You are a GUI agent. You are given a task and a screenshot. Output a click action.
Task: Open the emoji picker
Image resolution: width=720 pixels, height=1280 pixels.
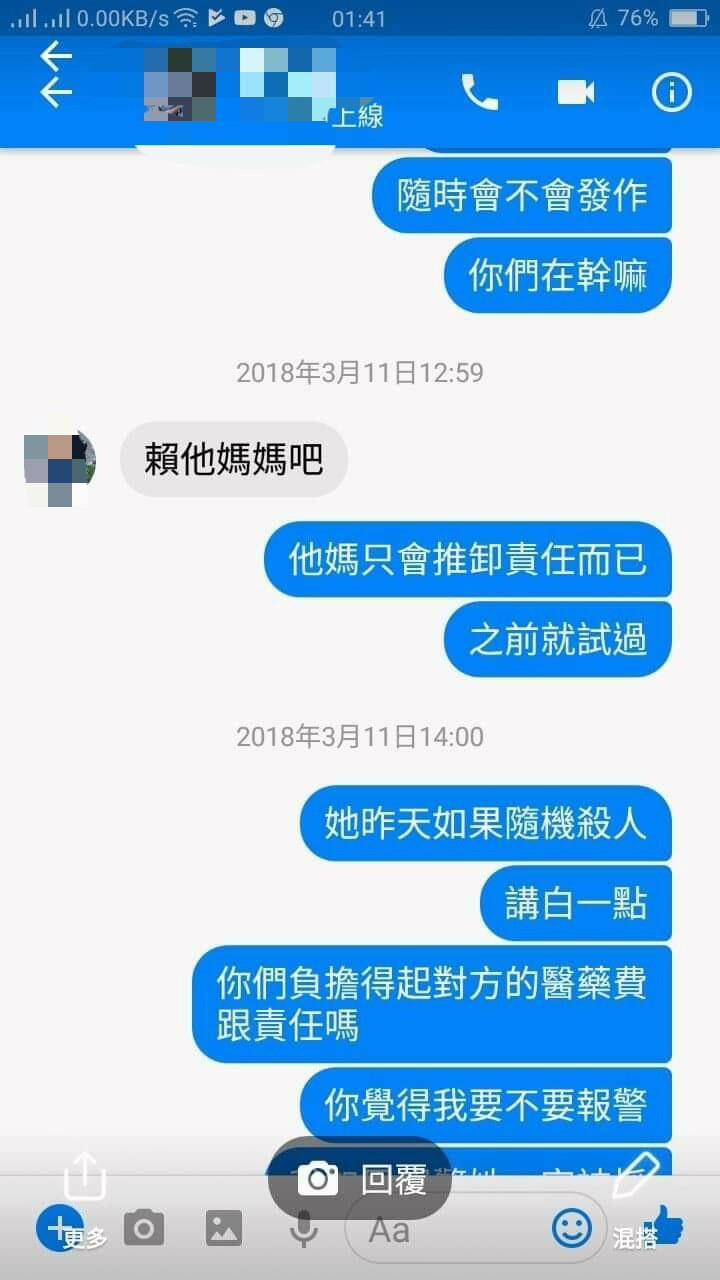(572, 1228)
